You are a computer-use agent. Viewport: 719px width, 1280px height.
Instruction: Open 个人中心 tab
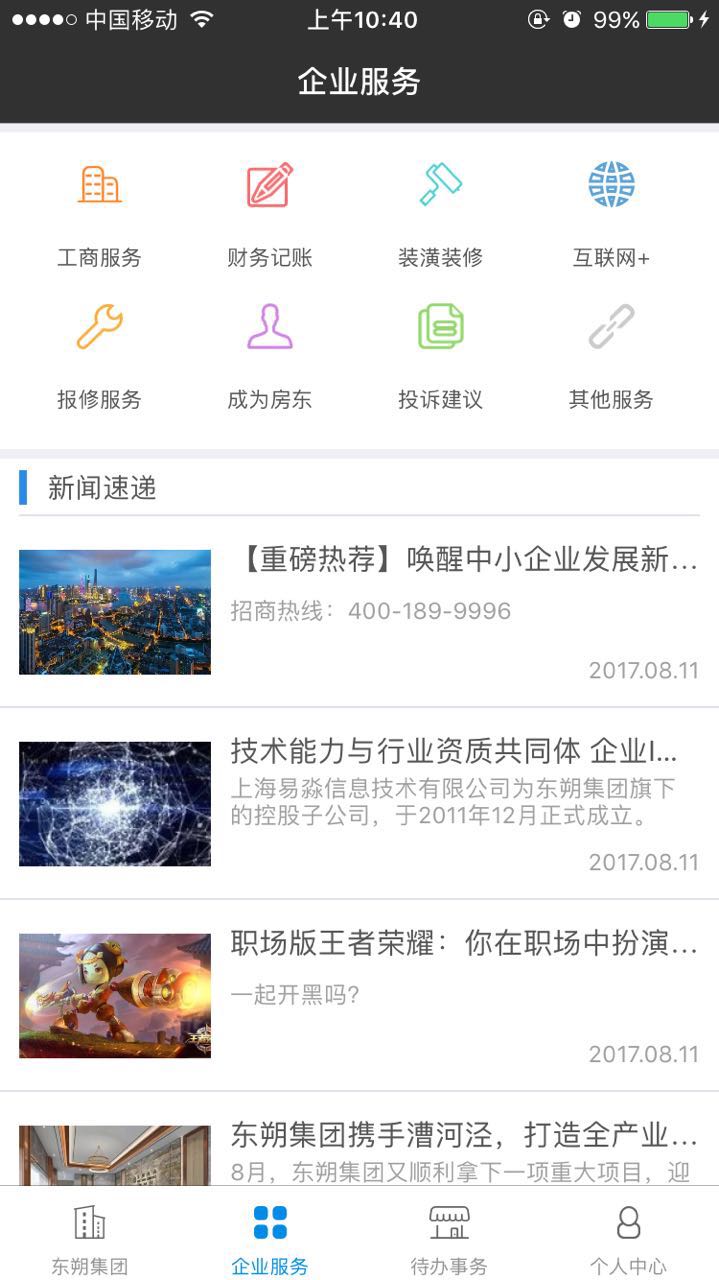click(x=628, y=1237)
